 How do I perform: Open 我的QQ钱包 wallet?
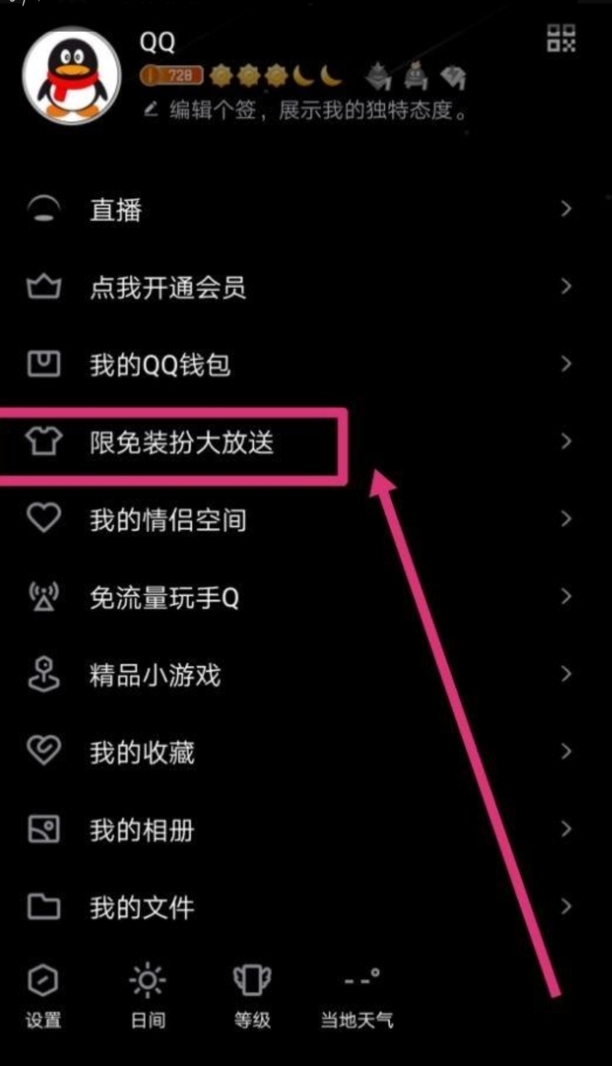pos(300,364)
